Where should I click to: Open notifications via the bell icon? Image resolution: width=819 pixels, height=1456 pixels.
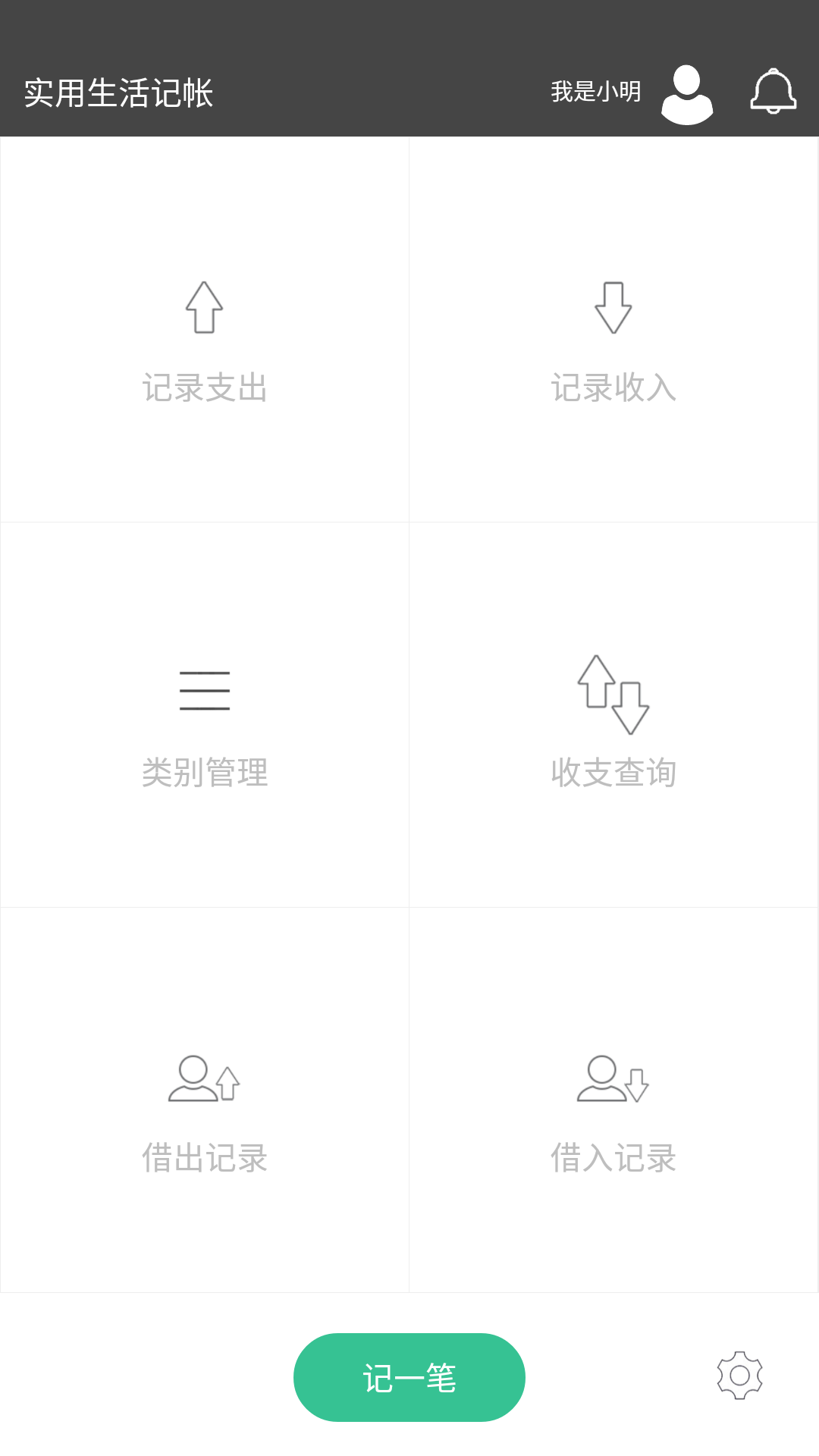pos(772,93)
